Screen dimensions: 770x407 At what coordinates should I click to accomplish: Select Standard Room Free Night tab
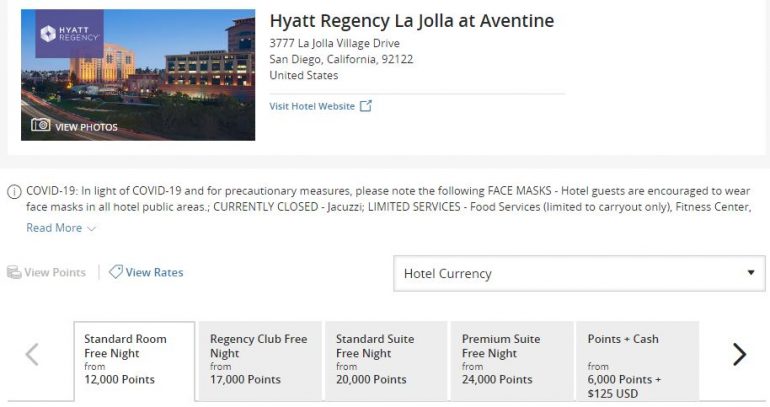tap(134, 359)
